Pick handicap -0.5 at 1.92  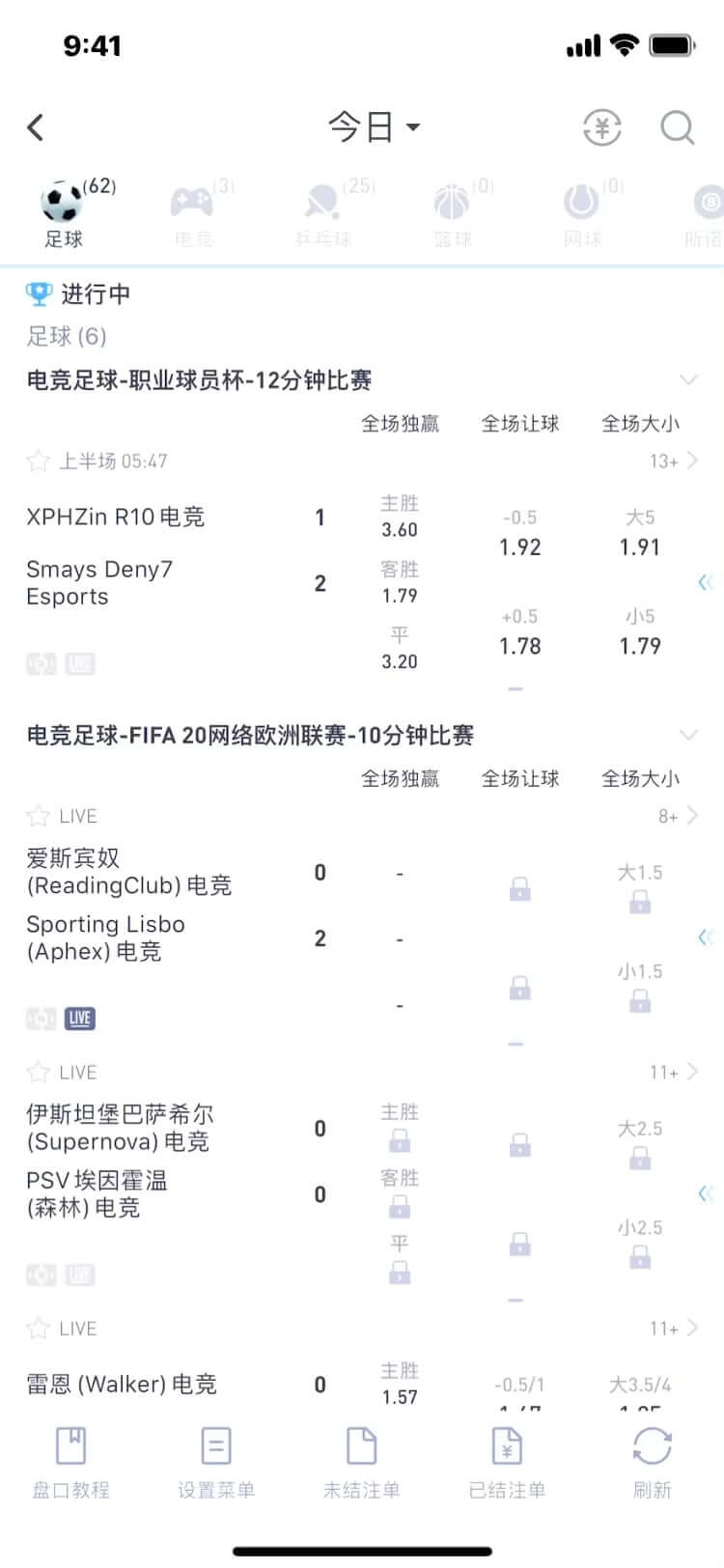click(519, 534)
